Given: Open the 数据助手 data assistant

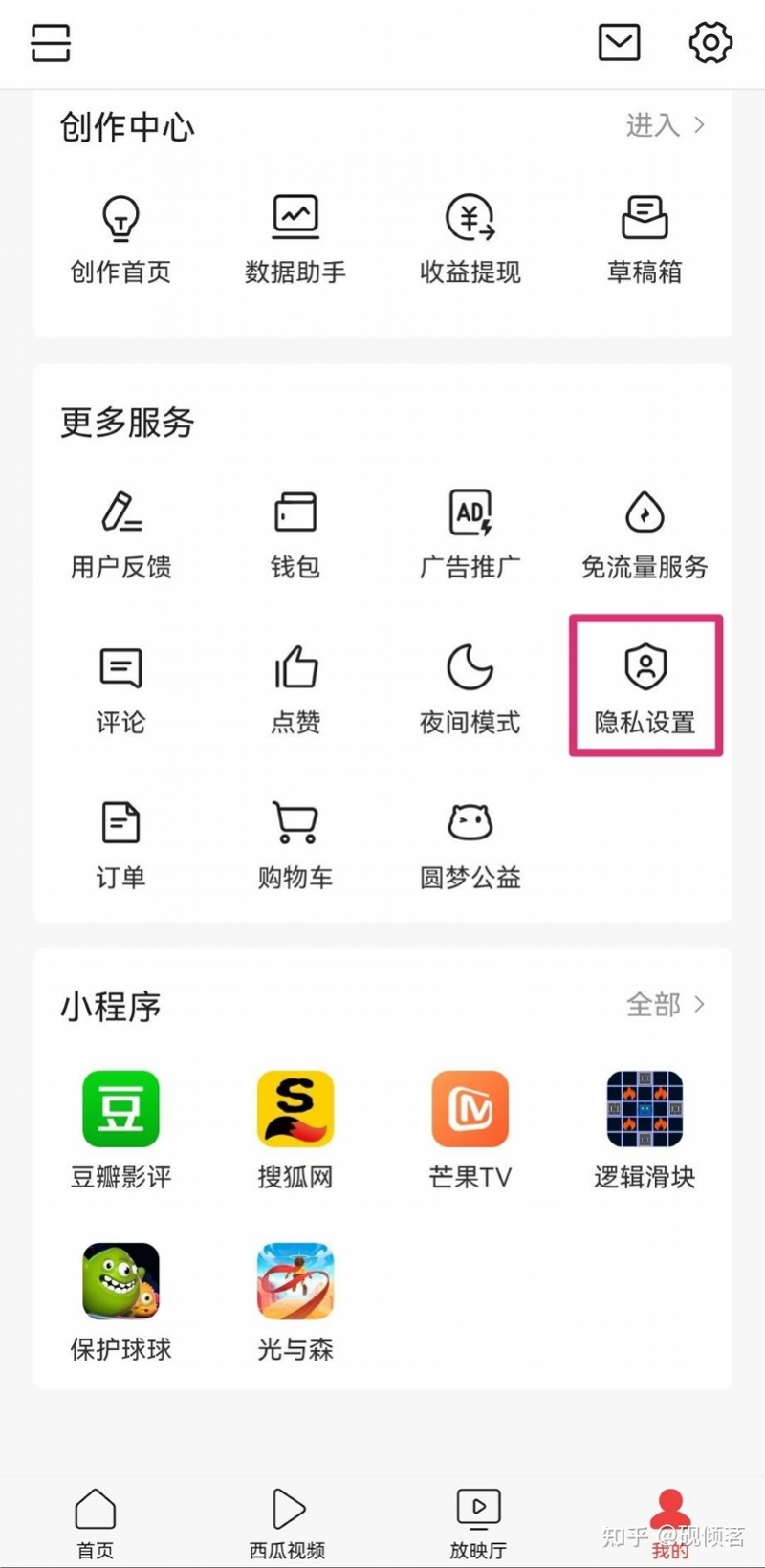Looking at the screenshot, I should pos(295,239).
